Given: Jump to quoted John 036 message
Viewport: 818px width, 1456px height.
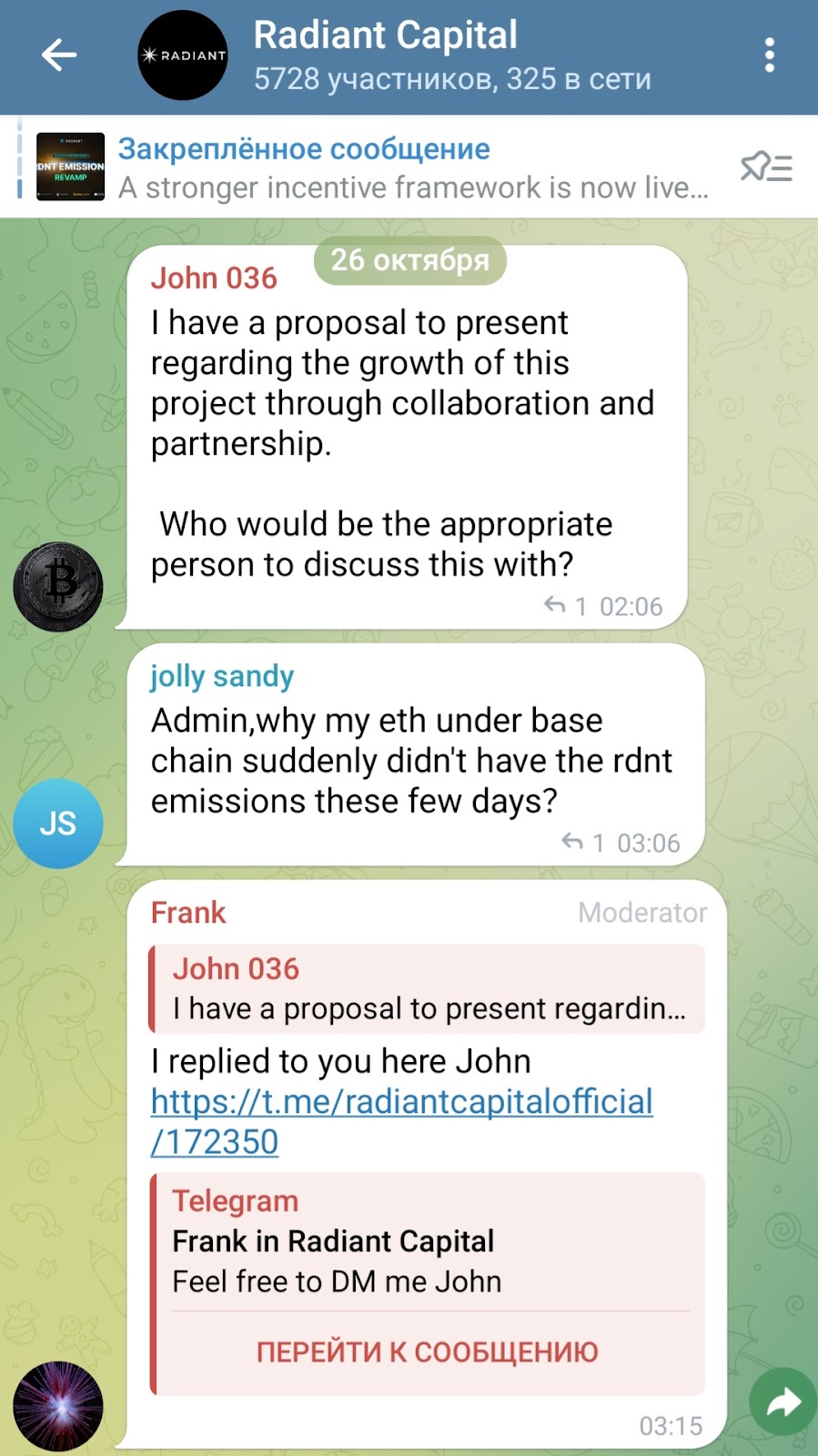Looking at the screenshot, I should [427, 989].
